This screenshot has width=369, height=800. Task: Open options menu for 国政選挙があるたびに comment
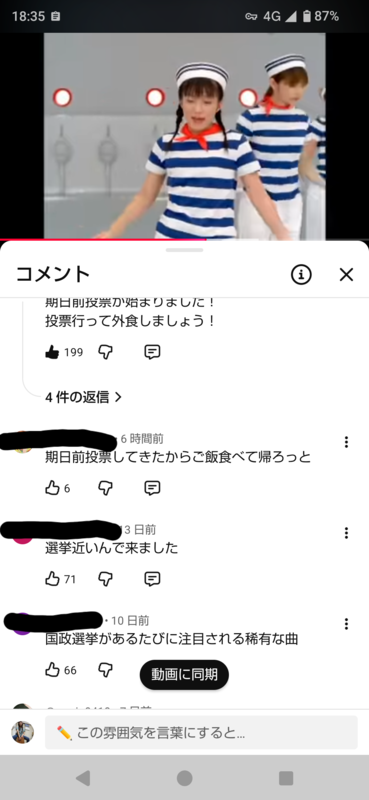tap(347, 623)
